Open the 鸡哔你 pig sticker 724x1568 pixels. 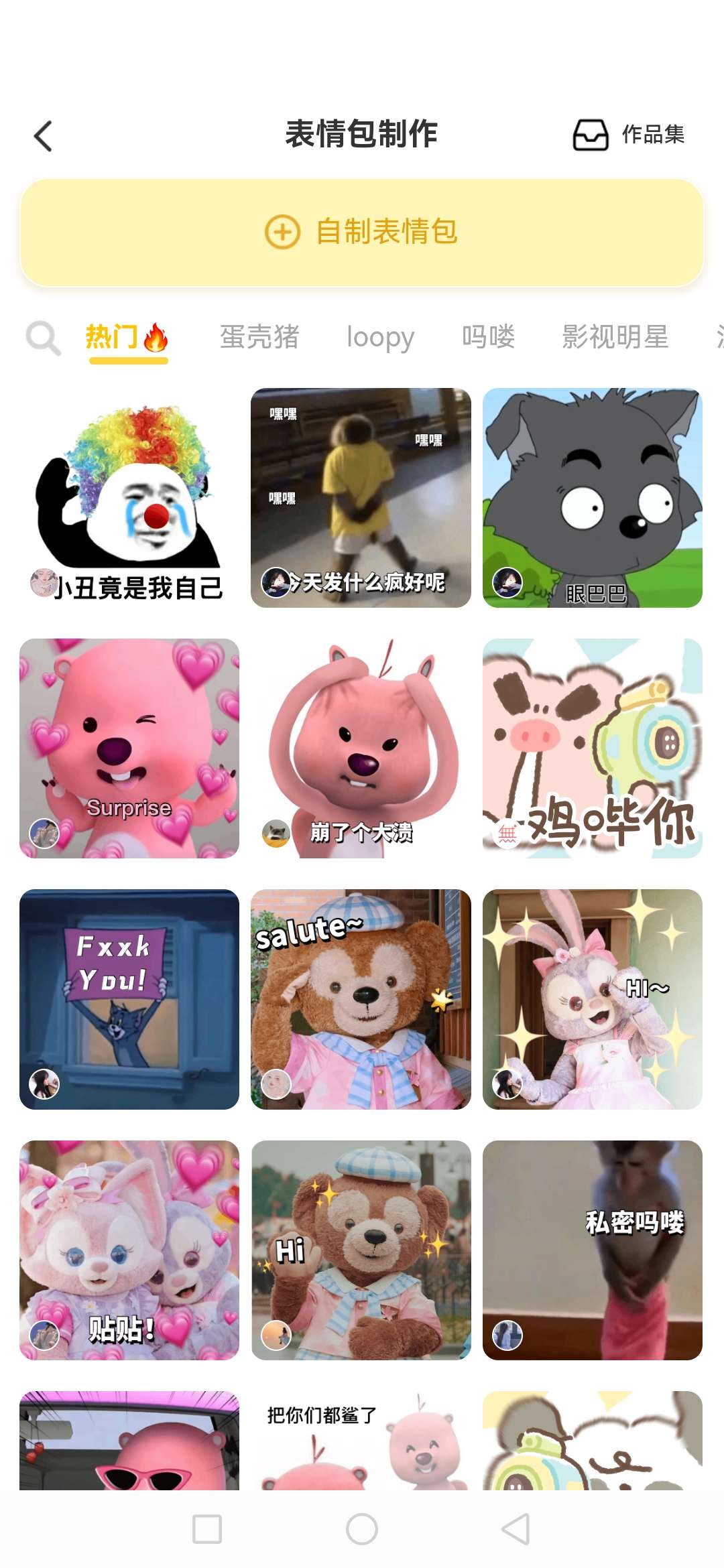[593, 748]
